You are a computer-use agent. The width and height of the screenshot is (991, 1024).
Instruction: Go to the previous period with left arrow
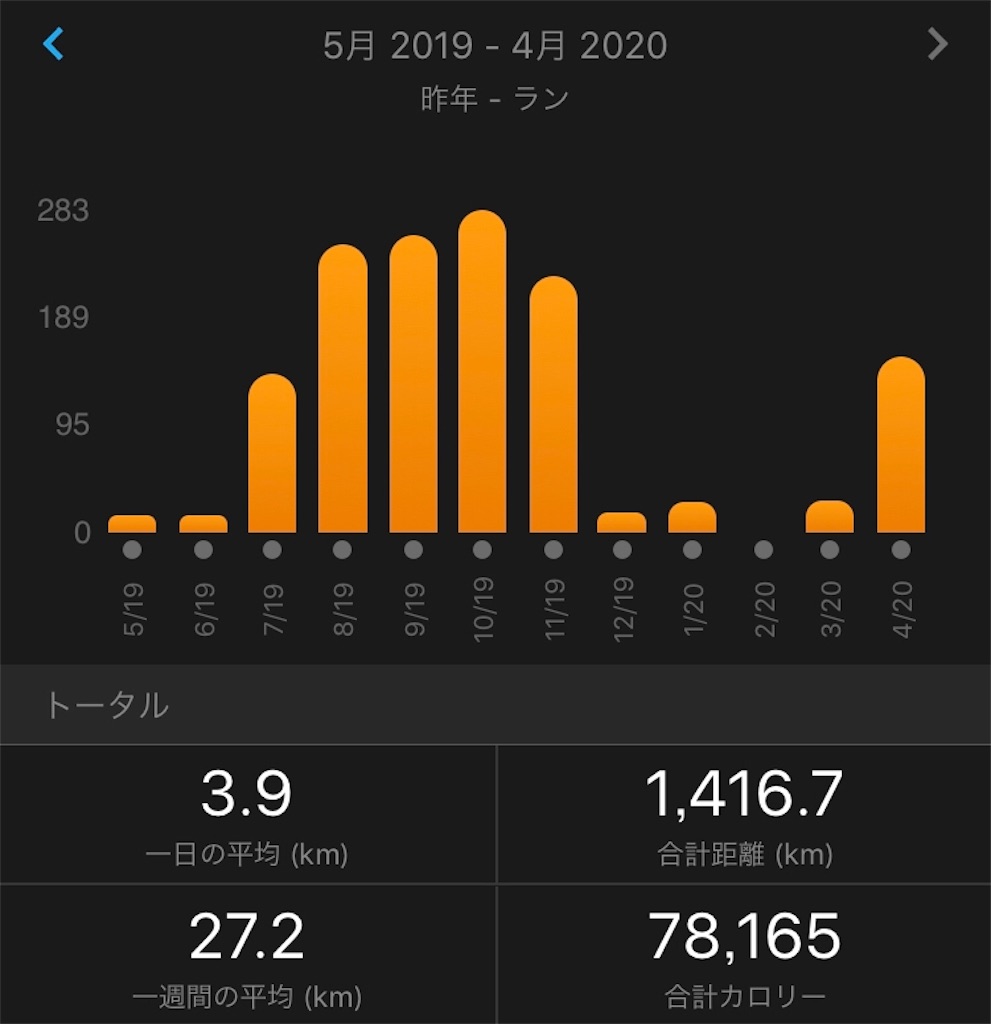click(x=53, y=44)
